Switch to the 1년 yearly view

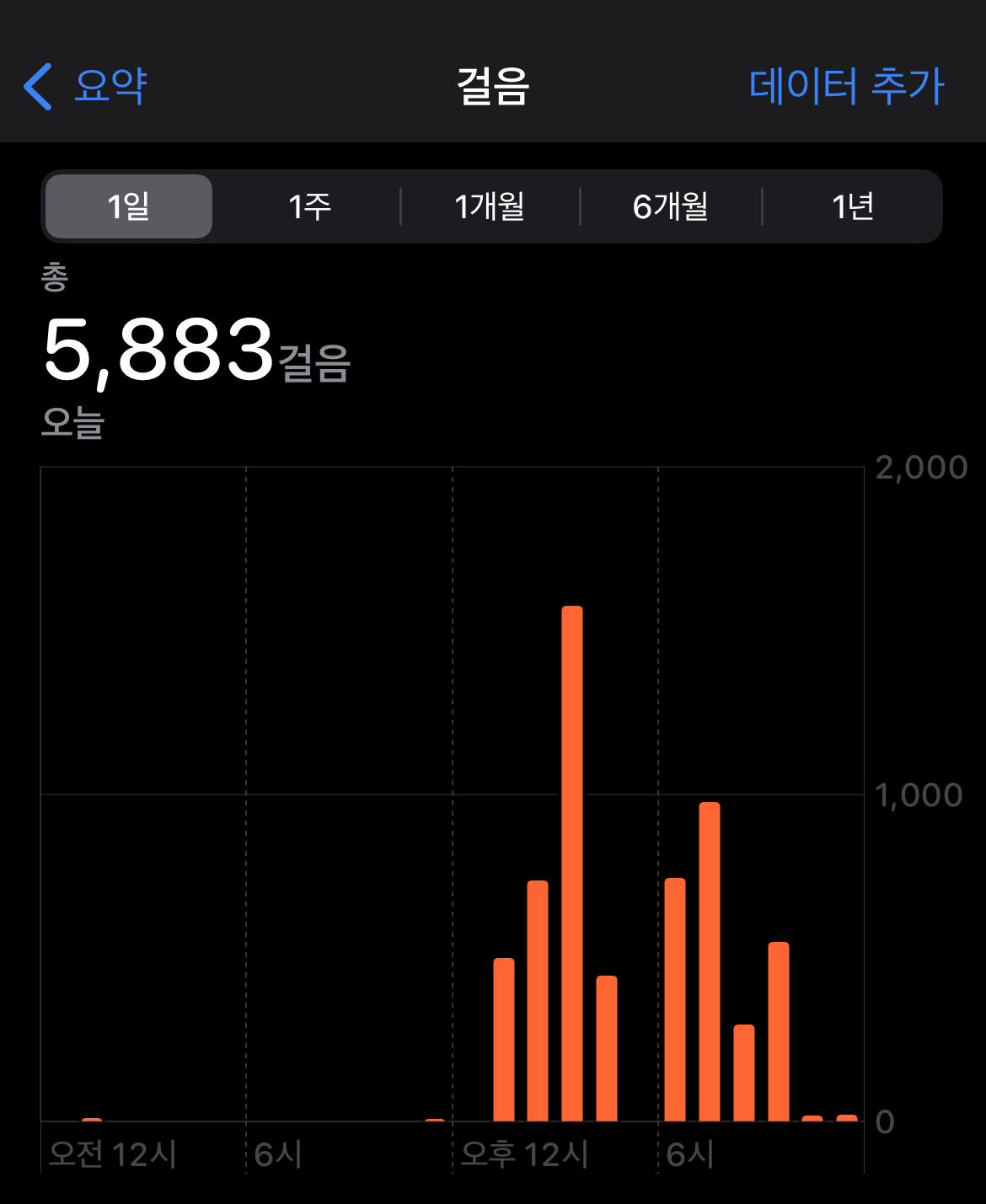(852, 206)
